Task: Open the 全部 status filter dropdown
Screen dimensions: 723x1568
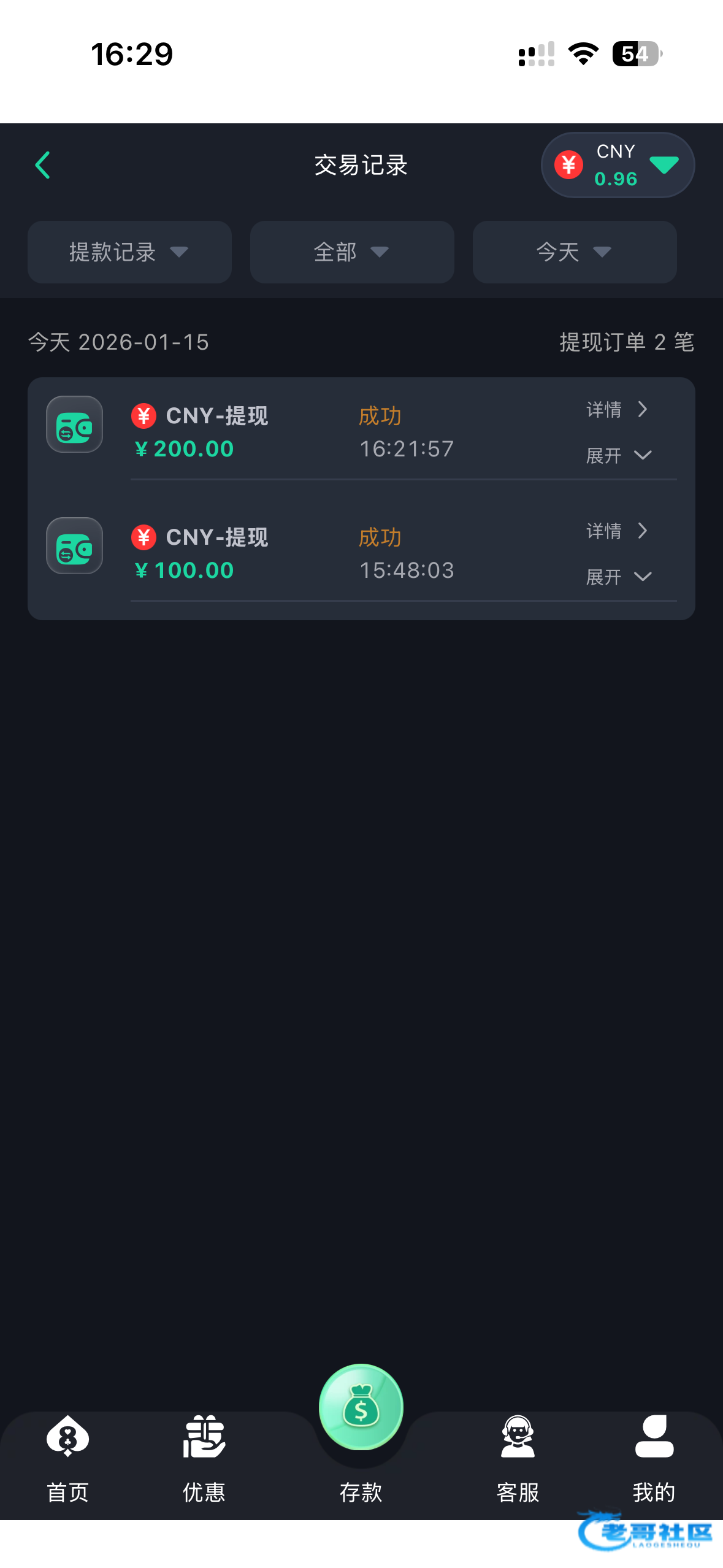Action: (352, 252)
